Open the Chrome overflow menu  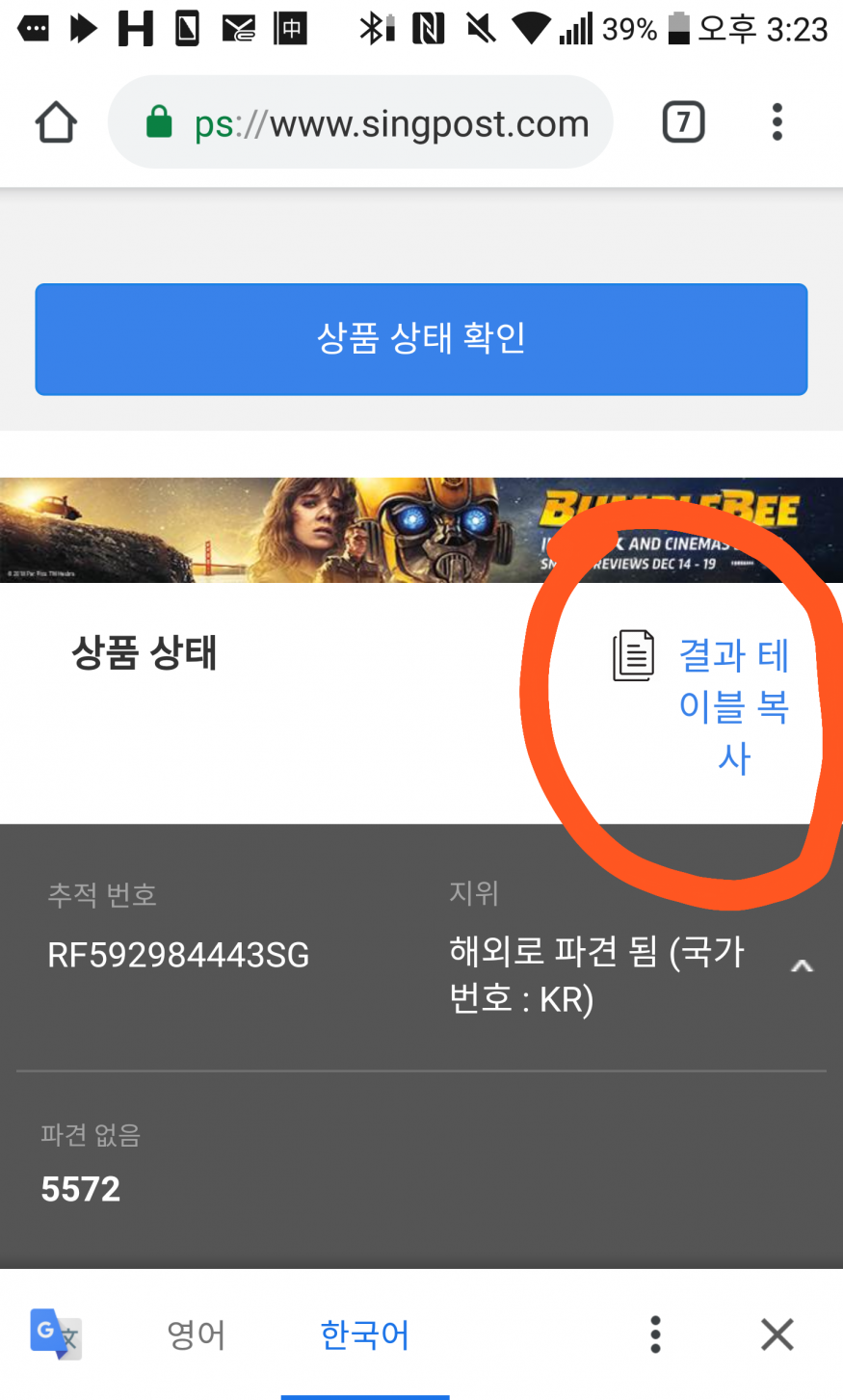(x=777, y=122)
